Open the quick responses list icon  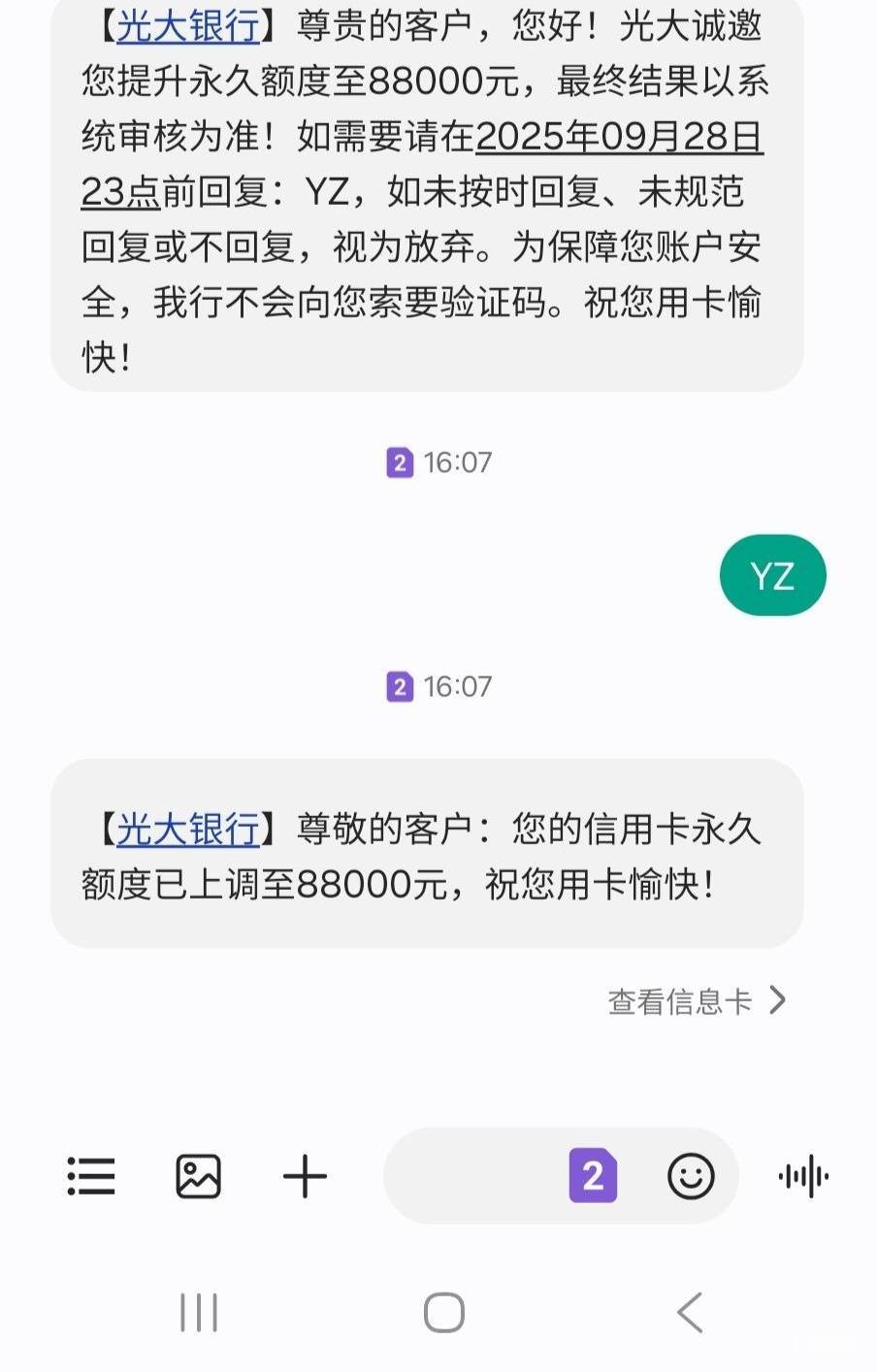click(91, 1176)
